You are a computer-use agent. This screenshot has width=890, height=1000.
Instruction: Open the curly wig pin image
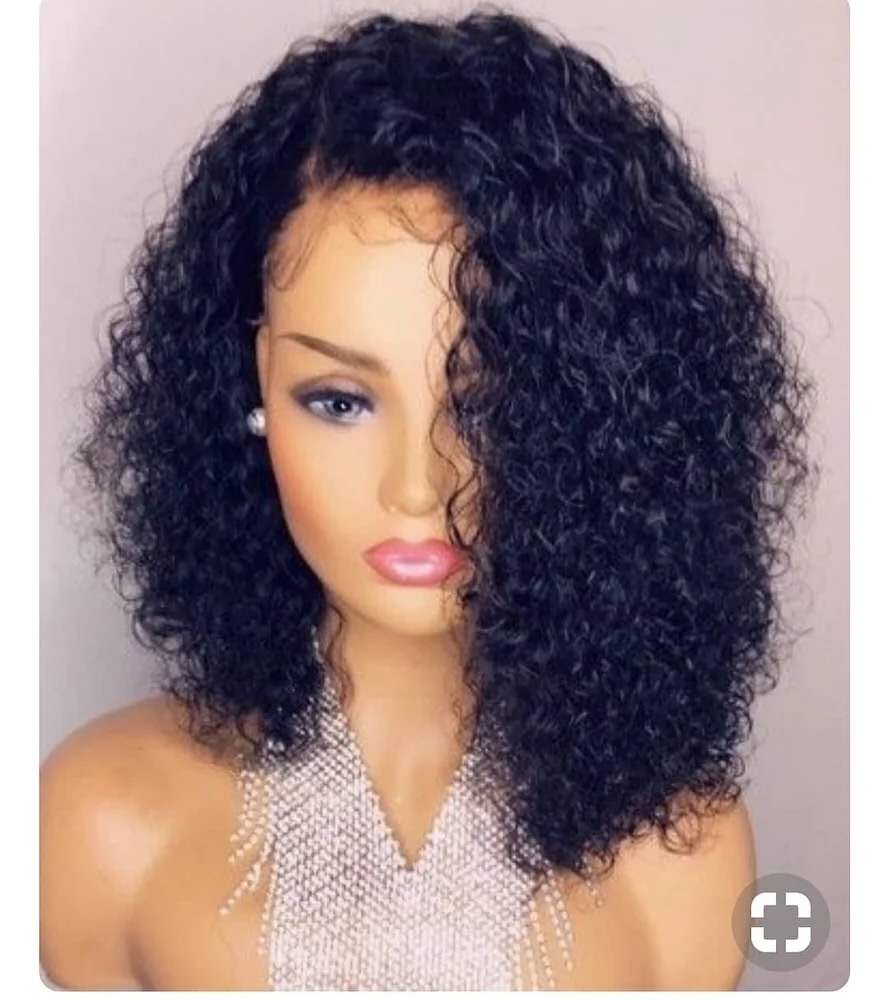point(444,496)
